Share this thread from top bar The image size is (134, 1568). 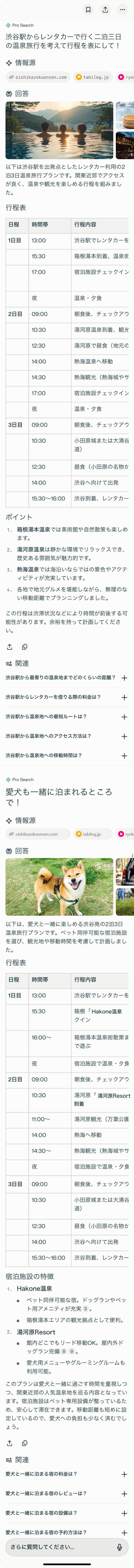point(105,10)
